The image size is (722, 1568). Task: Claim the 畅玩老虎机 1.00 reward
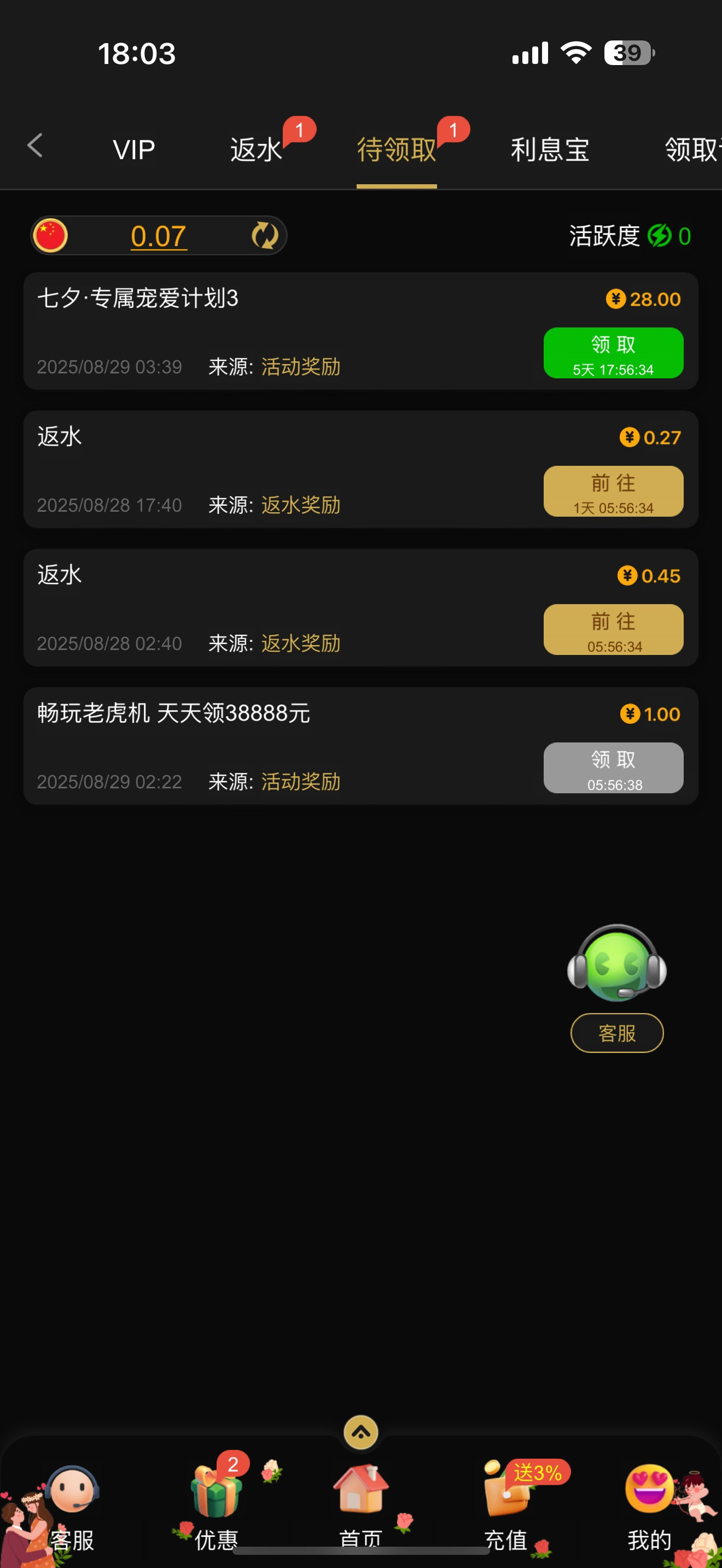(x=613, y=768)
